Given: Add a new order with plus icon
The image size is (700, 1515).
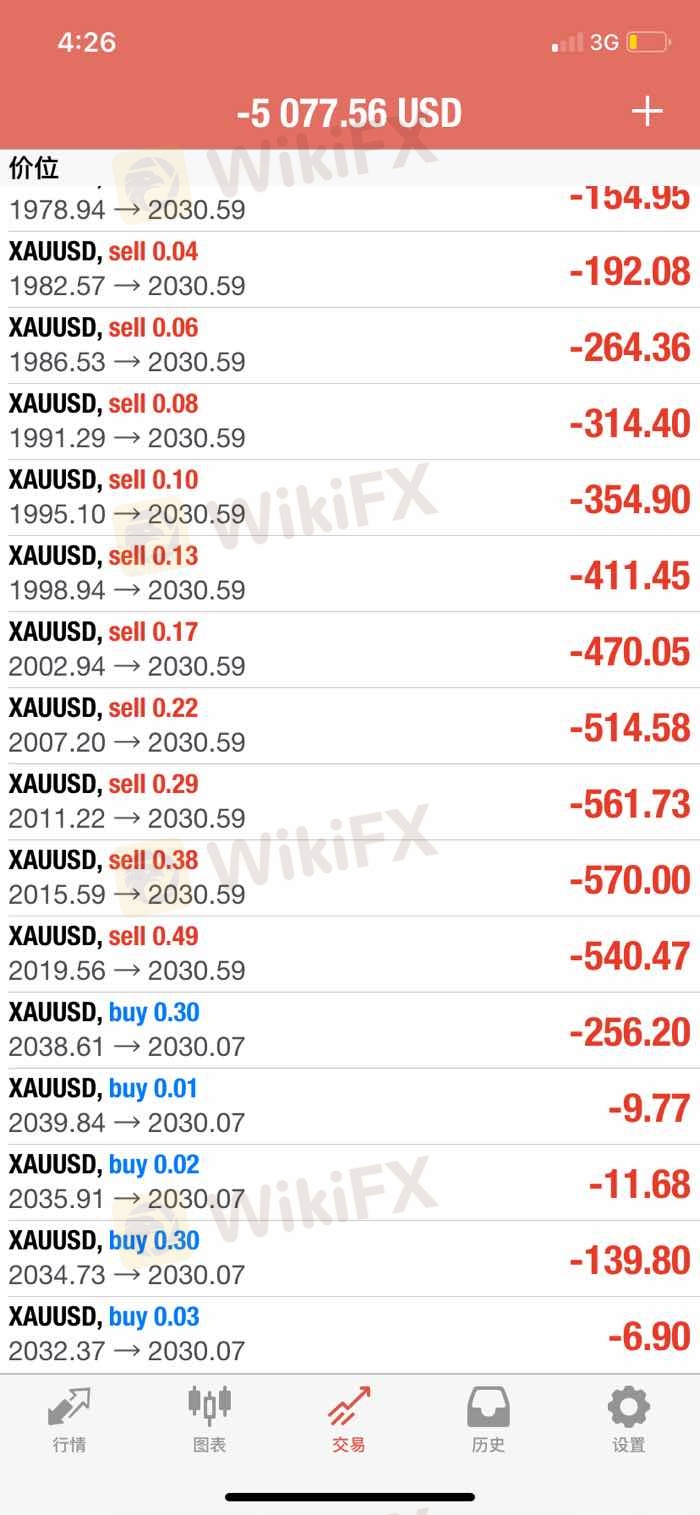Looking at the screenshot, I should pos(647,111).
